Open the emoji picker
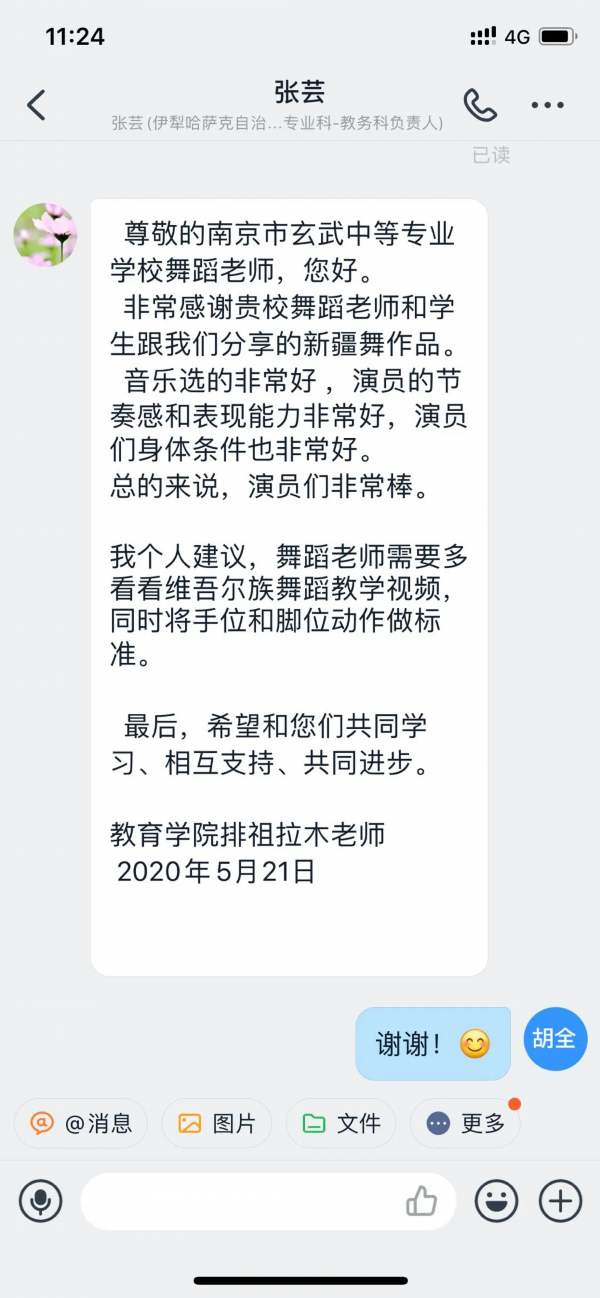Screen dimensions: 600x1298 point(496,1201)
